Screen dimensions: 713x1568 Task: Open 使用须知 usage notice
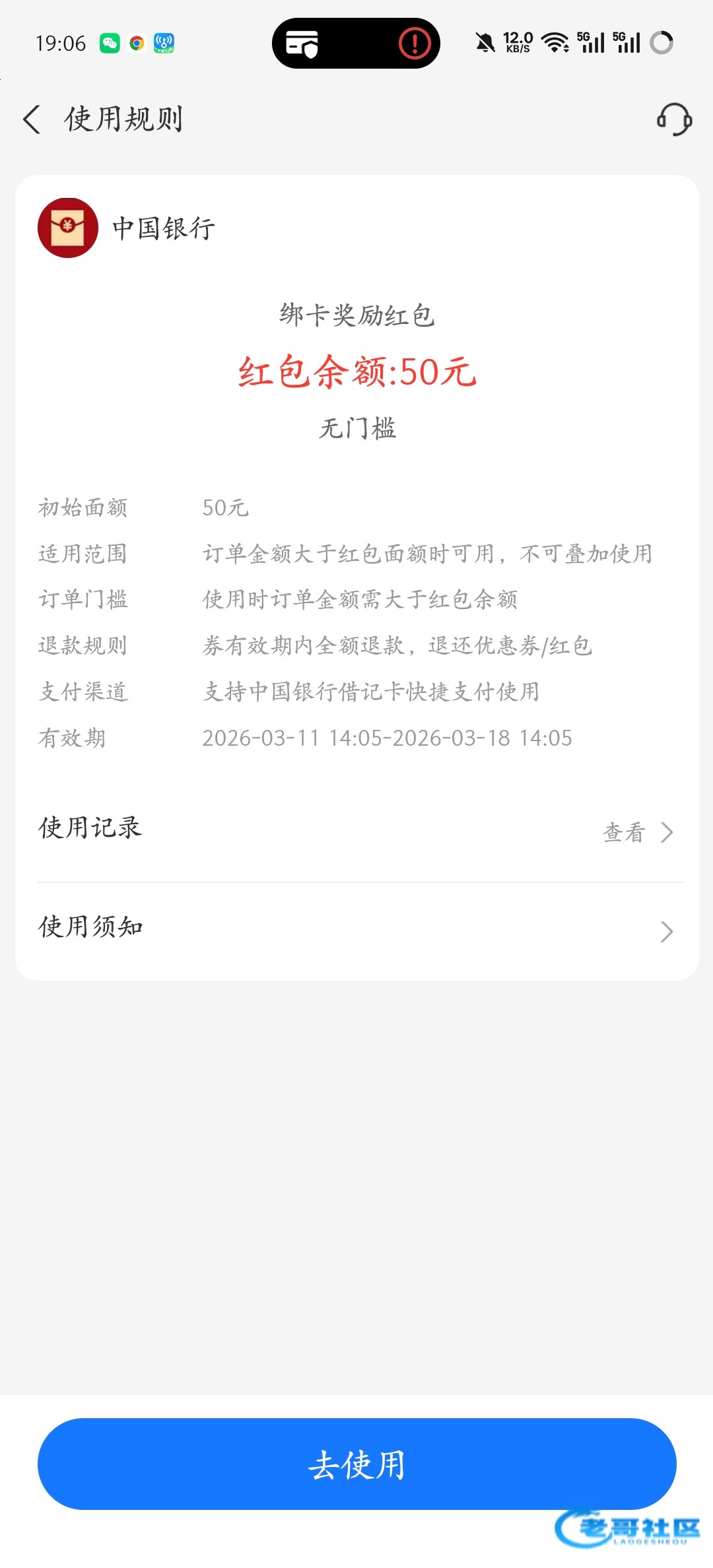356,929
